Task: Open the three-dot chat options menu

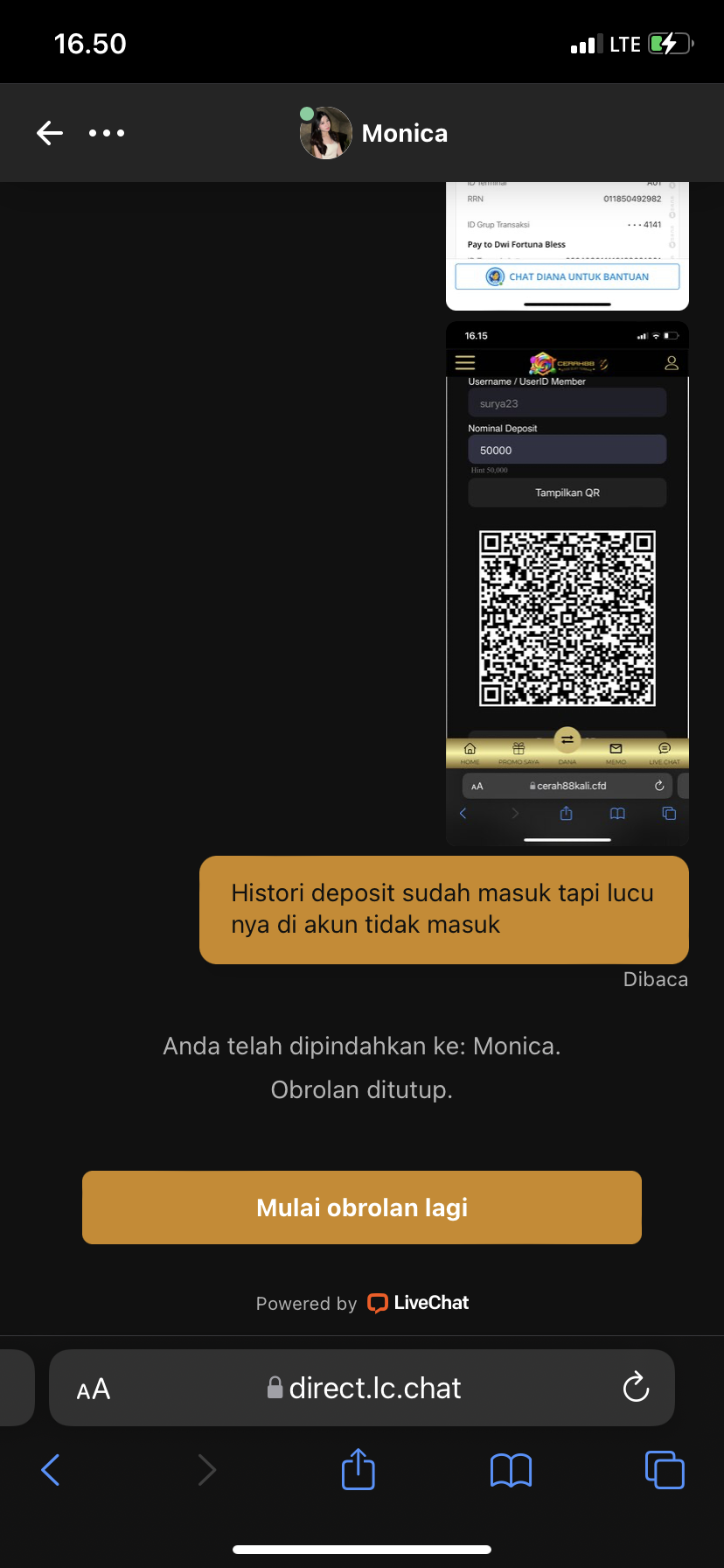Action: pyautogui.click(x=107, y=133)
